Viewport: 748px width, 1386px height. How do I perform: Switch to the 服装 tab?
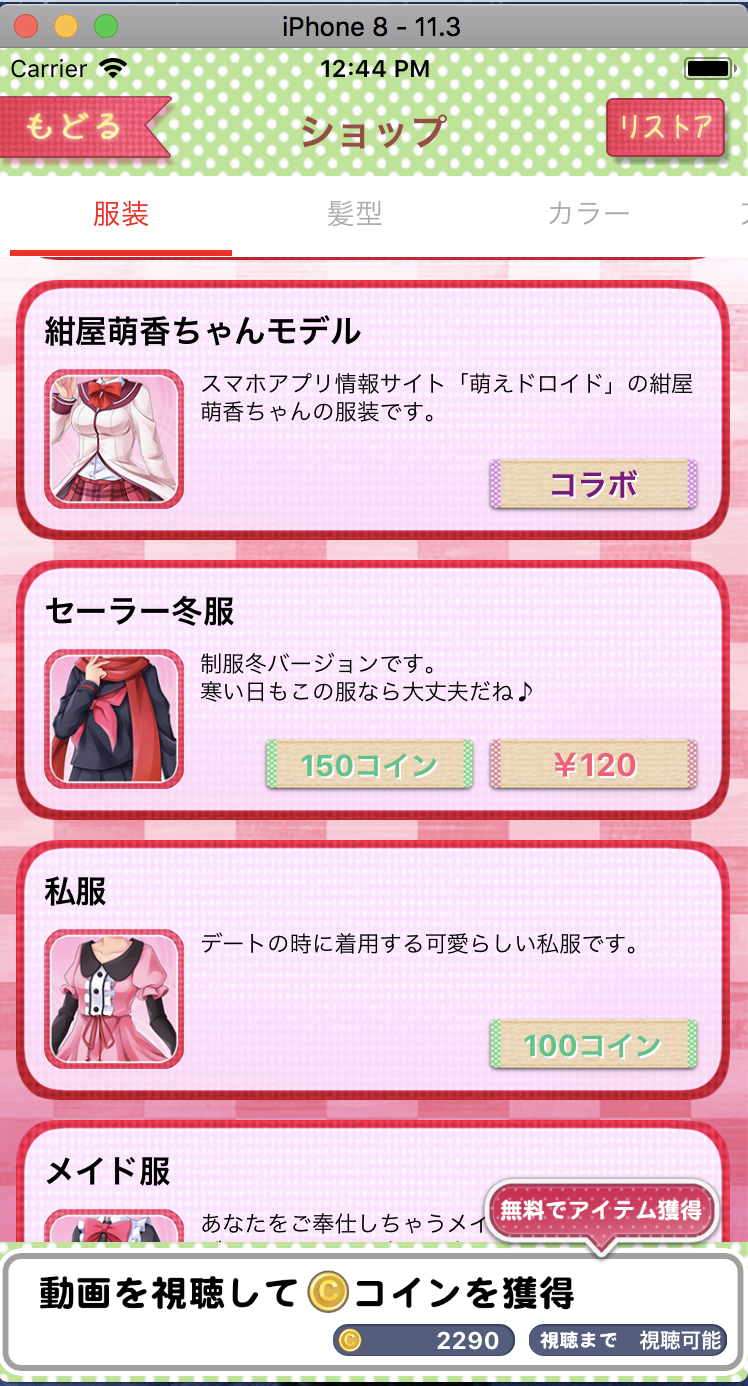(121, 213)
